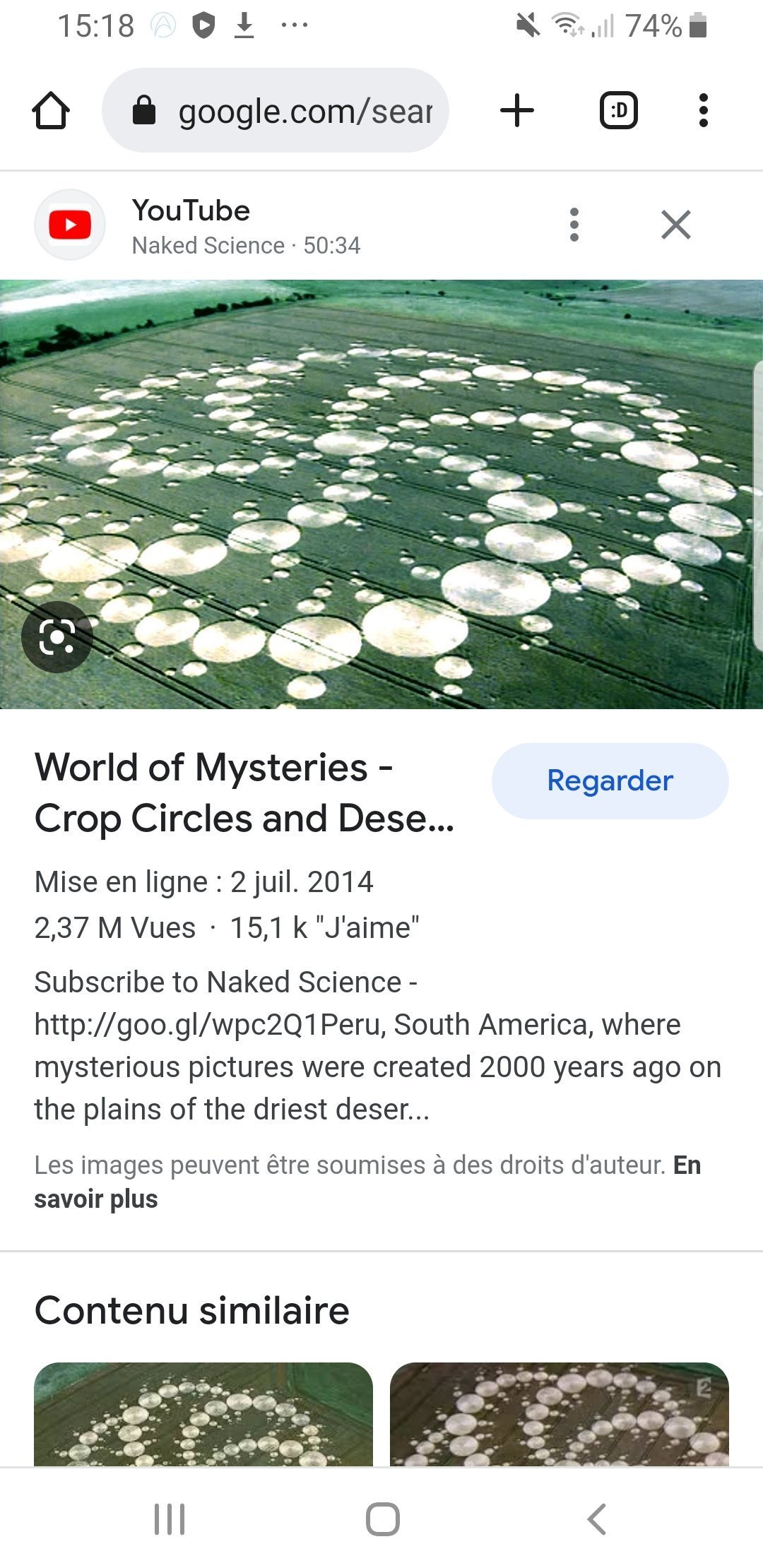This screenshot has height=1568, width=763.
Task: Open the first similar content thumbnail
Action: [203, 1414]
